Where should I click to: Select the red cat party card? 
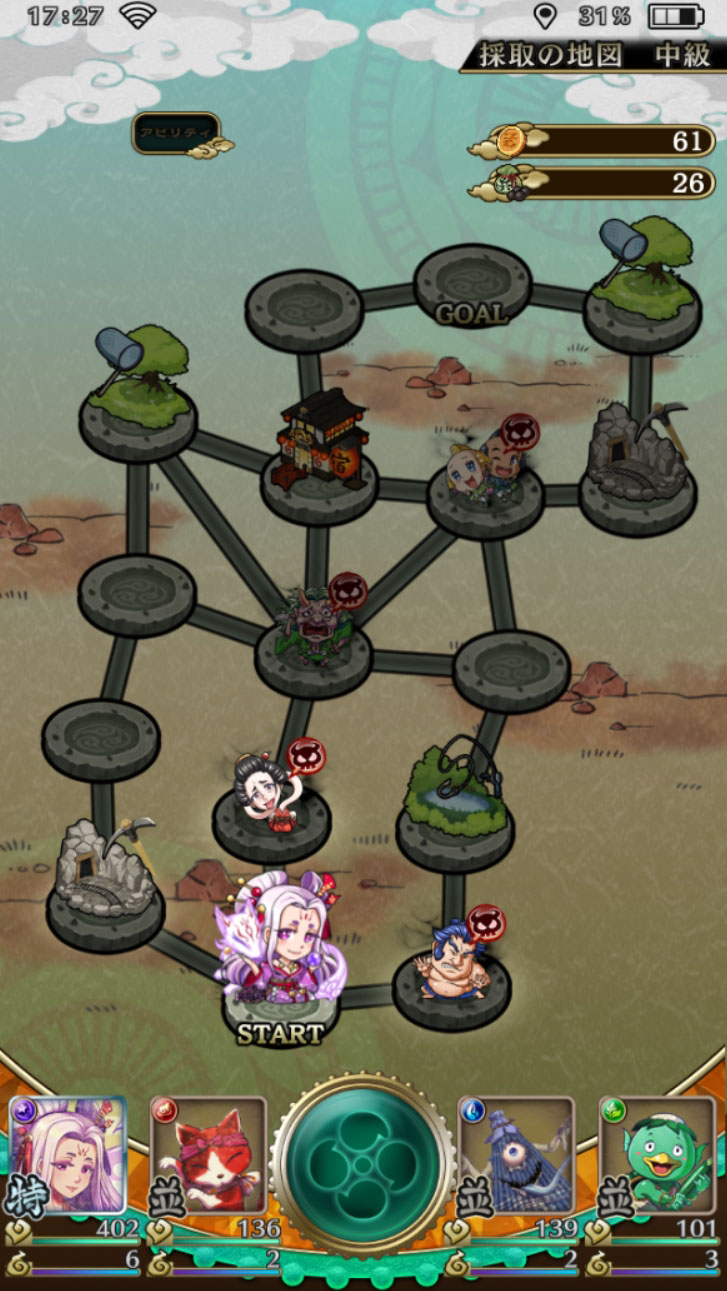[x=208, y=1155]
